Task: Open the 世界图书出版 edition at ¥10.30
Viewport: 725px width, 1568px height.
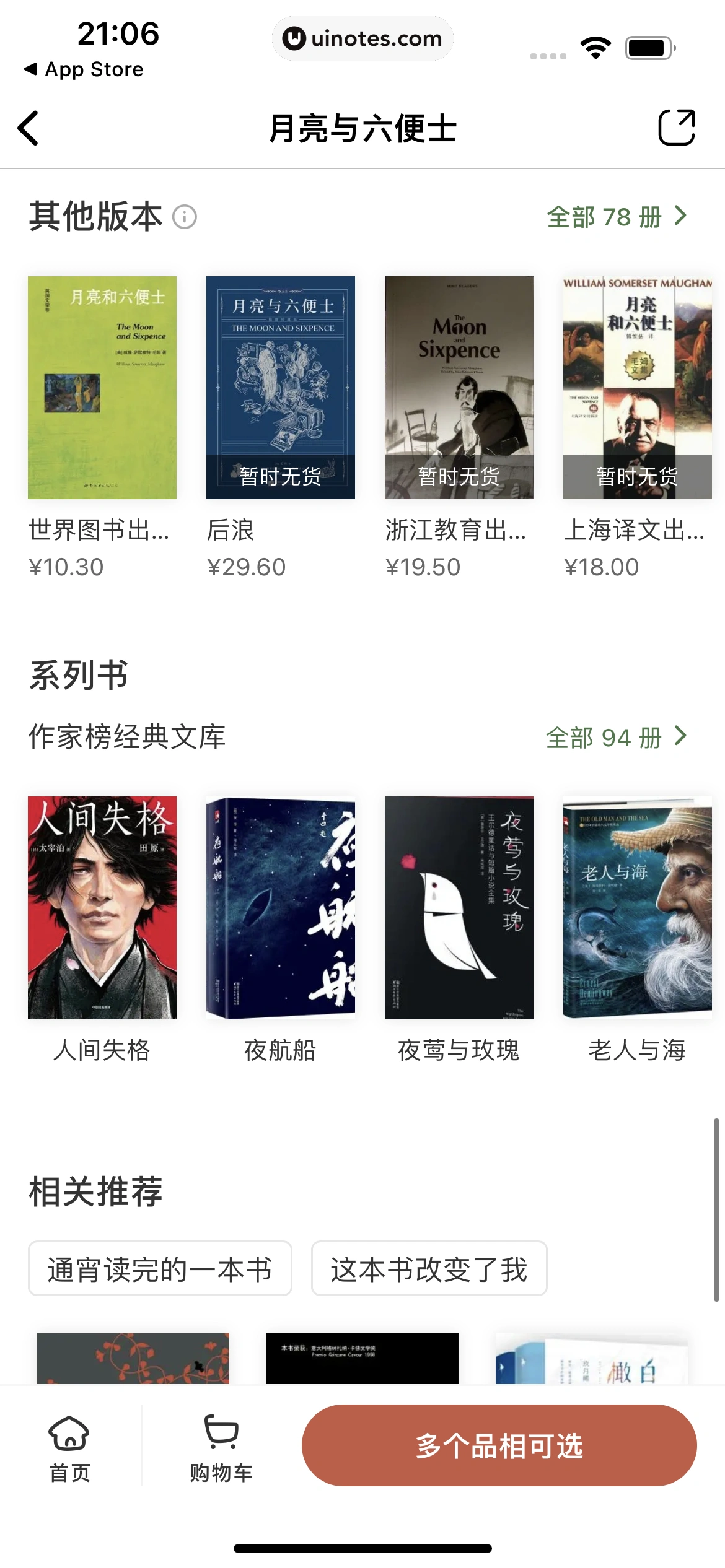Action: coord(102,388)
